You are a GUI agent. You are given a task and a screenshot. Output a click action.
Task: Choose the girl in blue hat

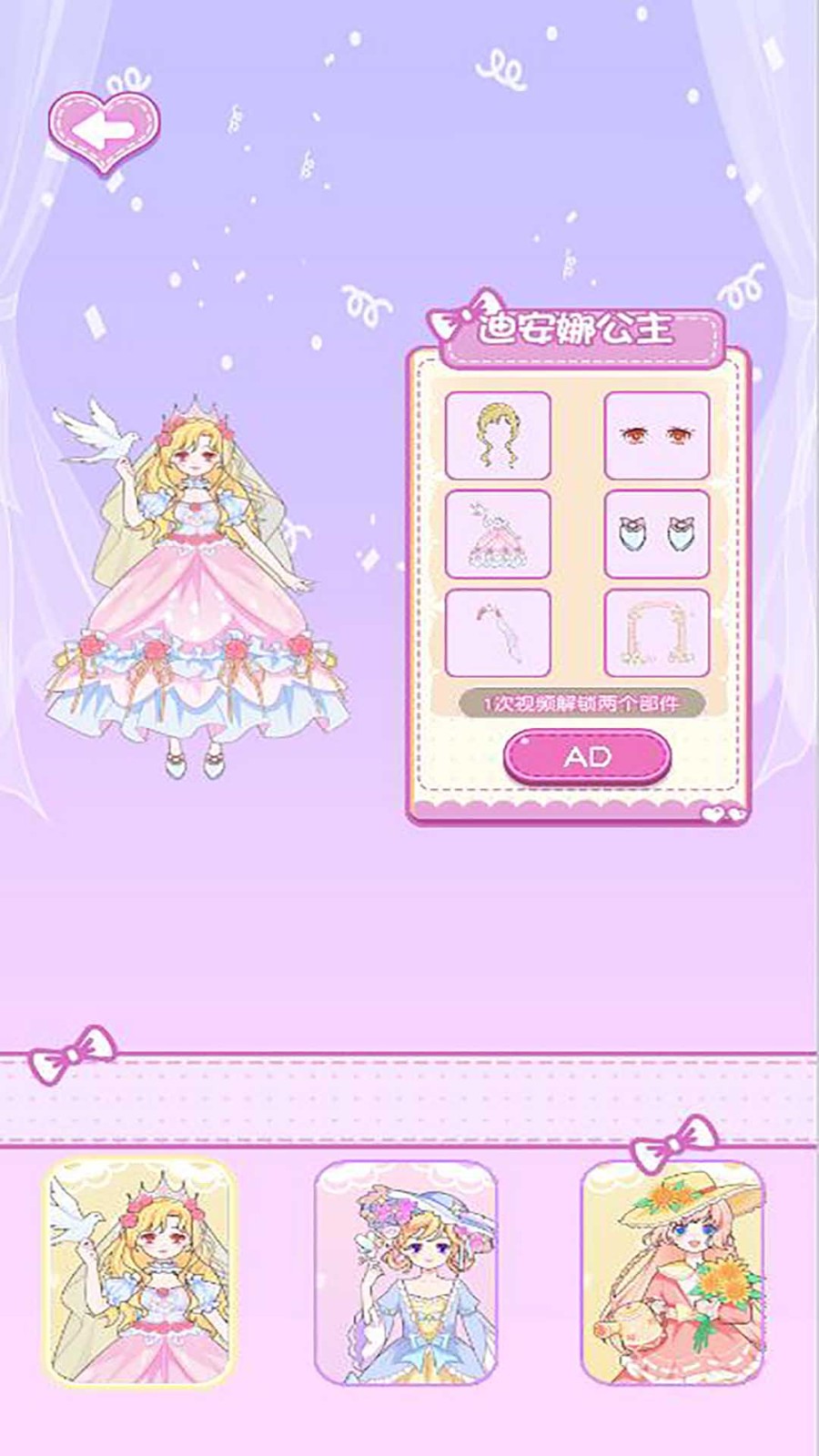click(406, 1274)
